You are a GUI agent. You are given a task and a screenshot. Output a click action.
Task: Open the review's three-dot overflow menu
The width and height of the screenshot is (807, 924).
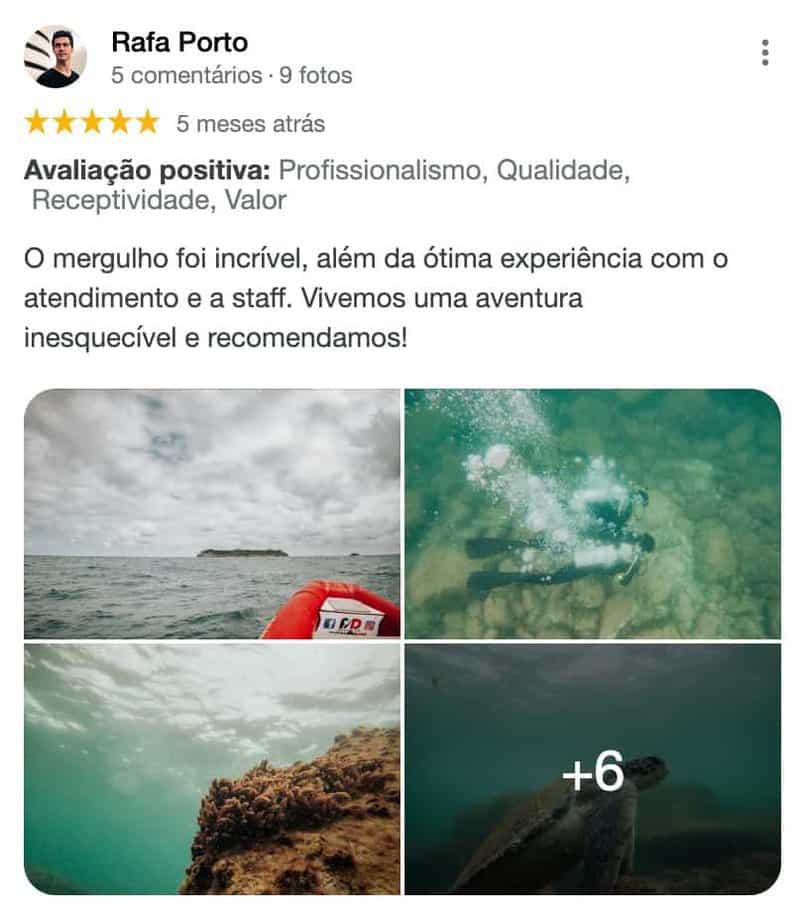(764, 53)
